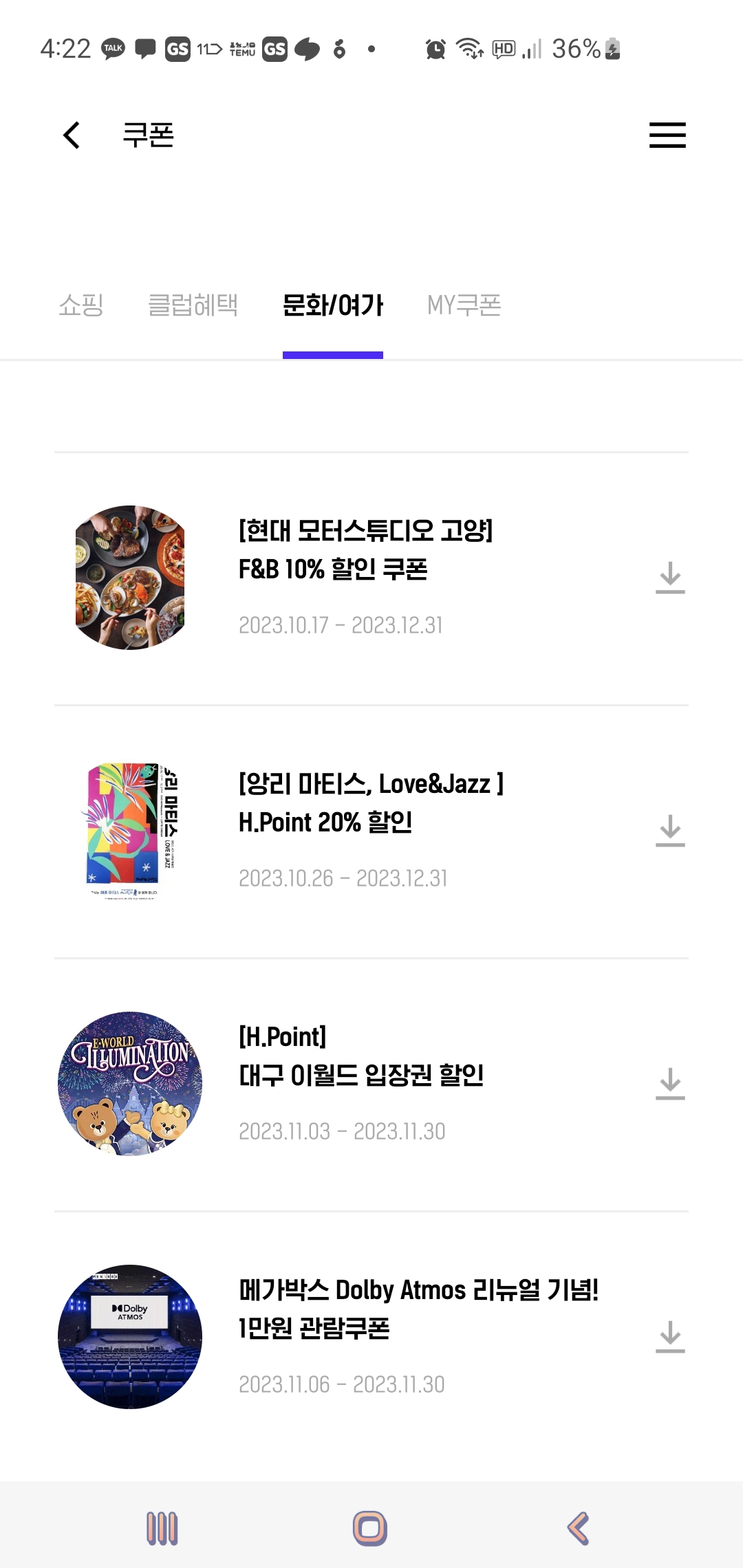View the F&B food photo thumbnail
Viewport: 743px width, 1568px height.
[x=129, y=578]
